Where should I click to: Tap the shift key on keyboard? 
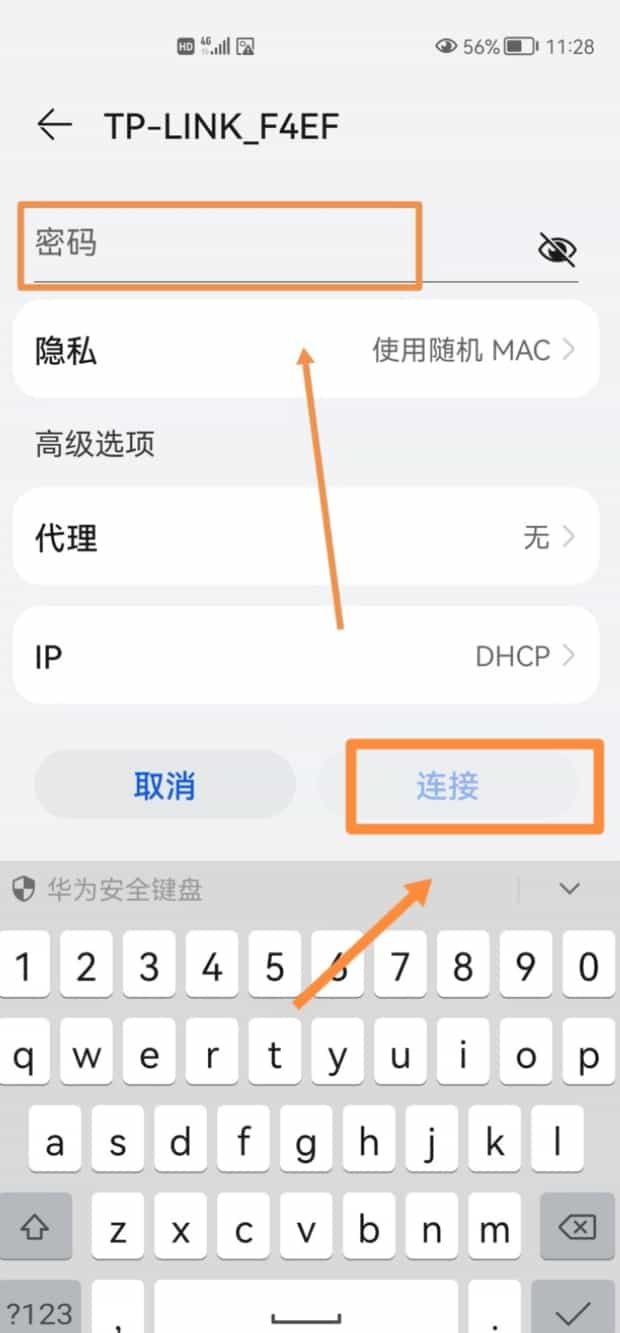tap(36, 1227)
